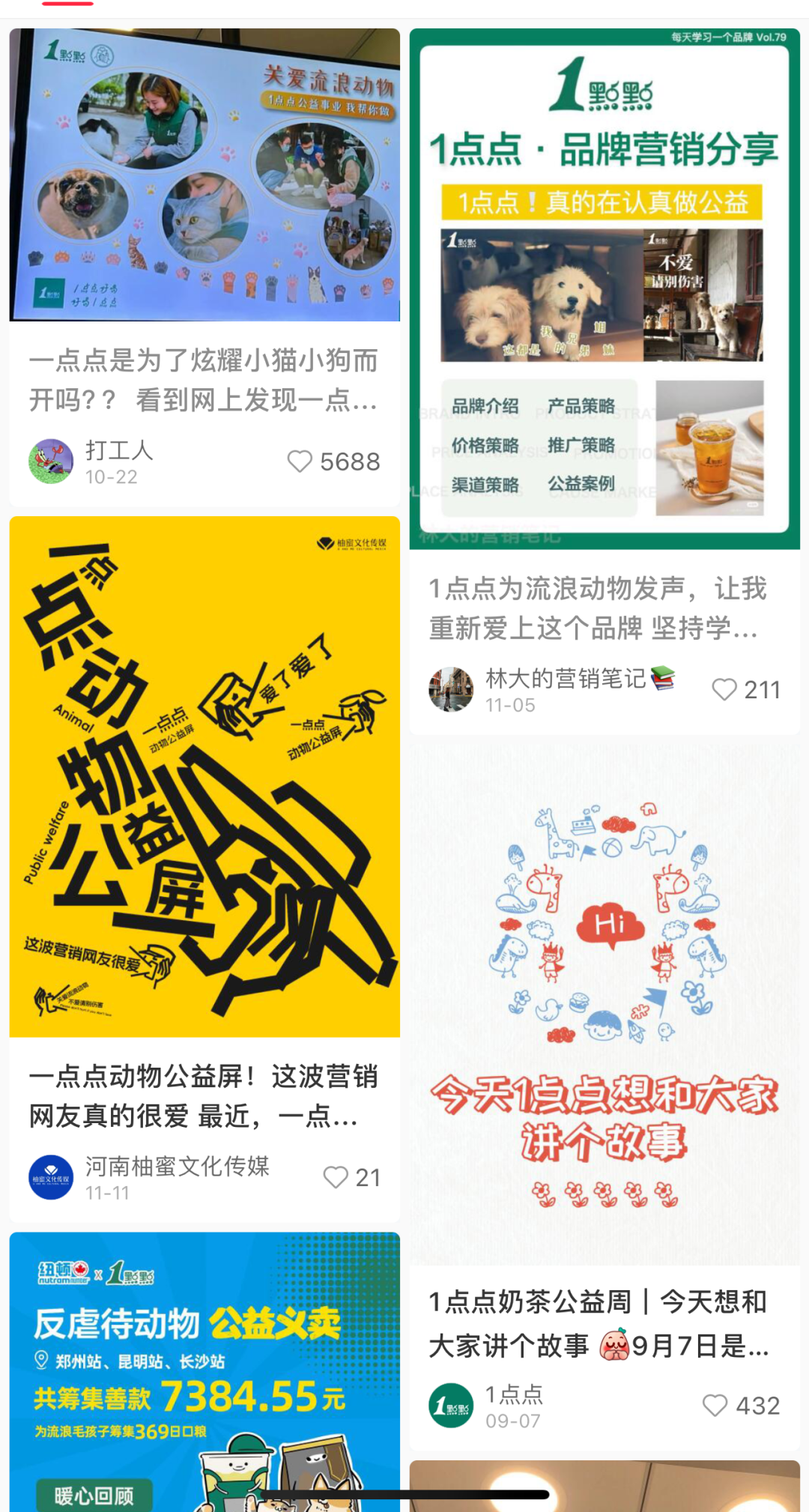Like the 1点点奶茶公益周 post
Screen dimensions: 809x1512
coord(715,1405)
